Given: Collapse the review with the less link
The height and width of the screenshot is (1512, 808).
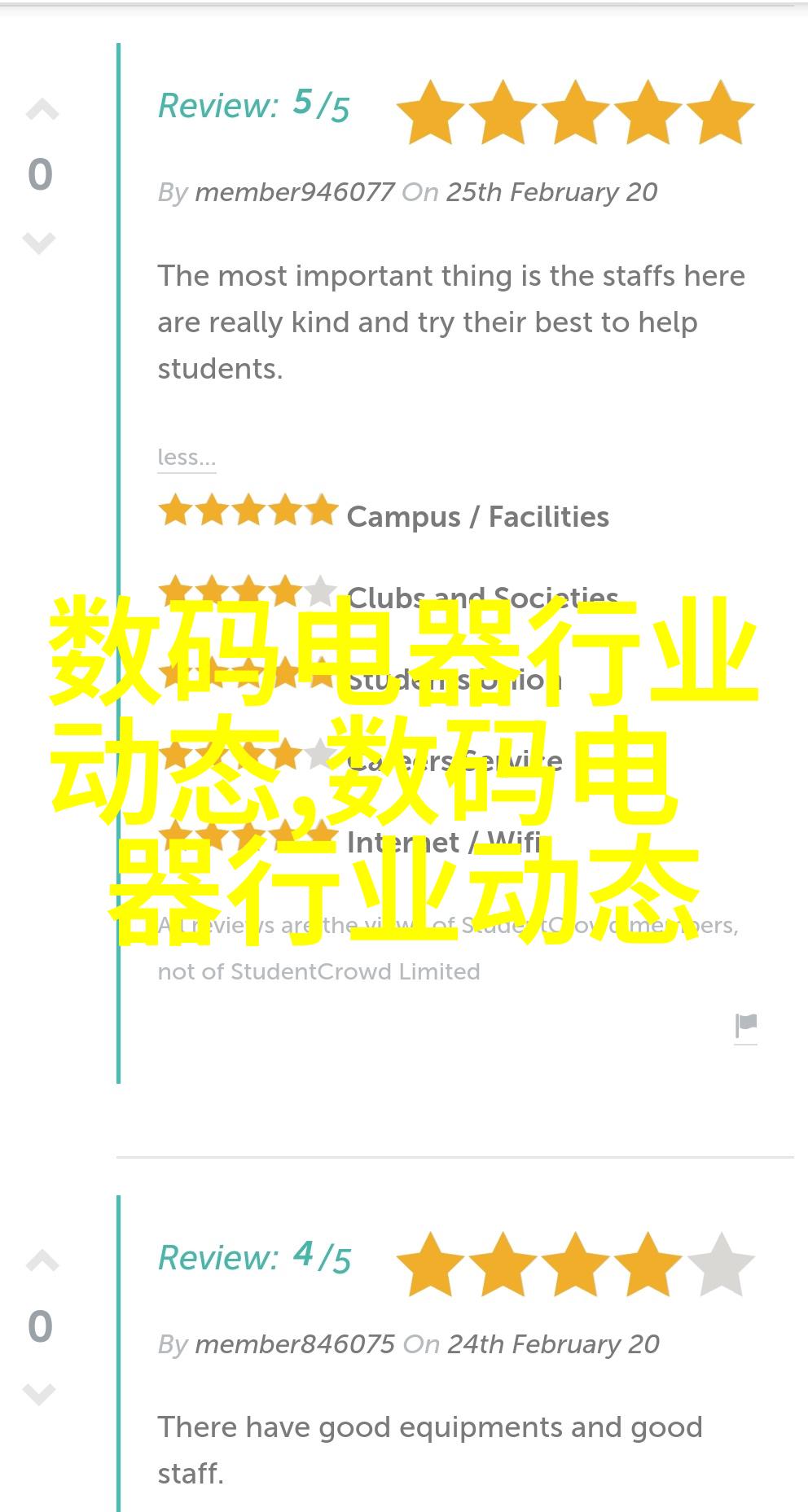Looking at the screenshot, I should tap(187, 458).
